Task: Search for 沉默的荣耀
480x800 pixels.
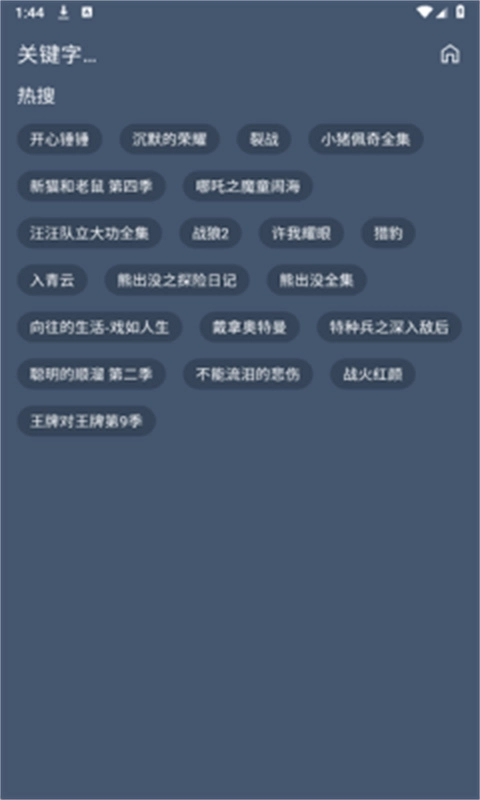Action: coord(169,139)
